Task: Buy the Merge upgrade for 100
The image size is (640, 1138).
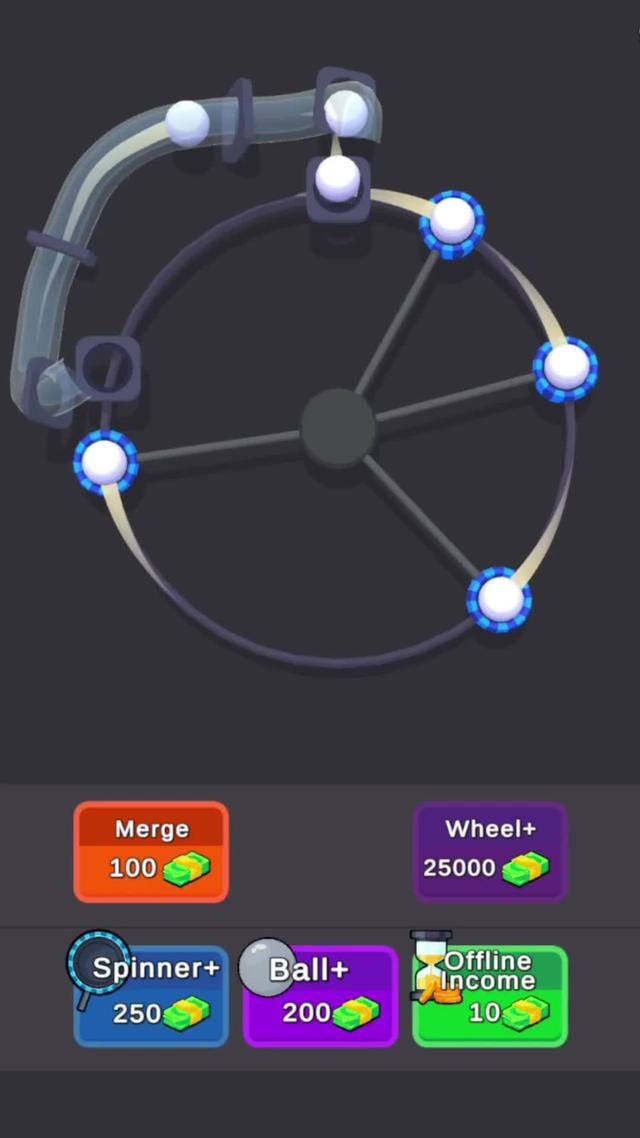Action: pyautogui.click(x=151, y=852)
